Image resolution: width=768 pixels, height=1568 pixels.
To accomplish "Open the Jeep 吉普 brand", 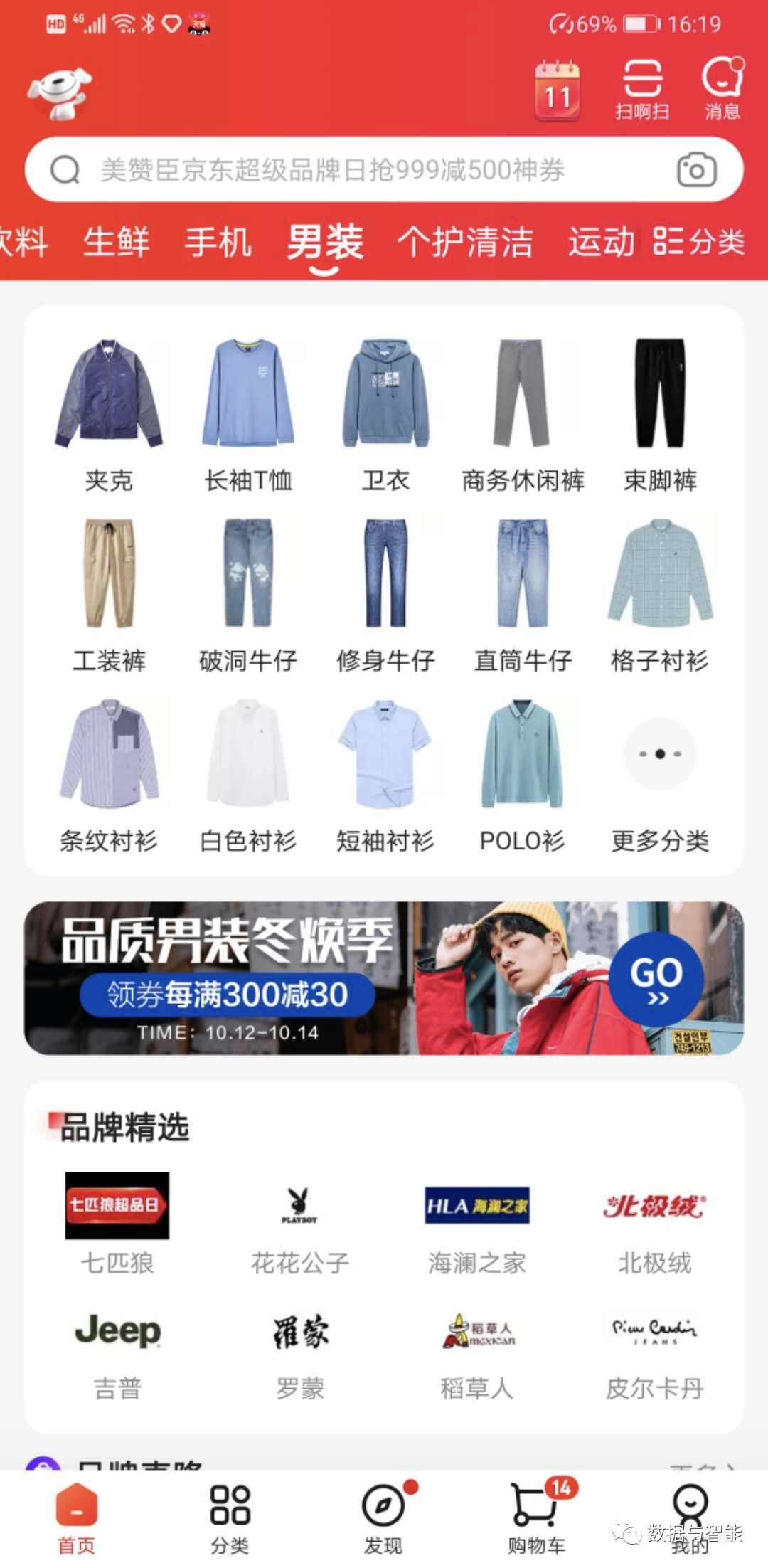I will point(118,1350).
